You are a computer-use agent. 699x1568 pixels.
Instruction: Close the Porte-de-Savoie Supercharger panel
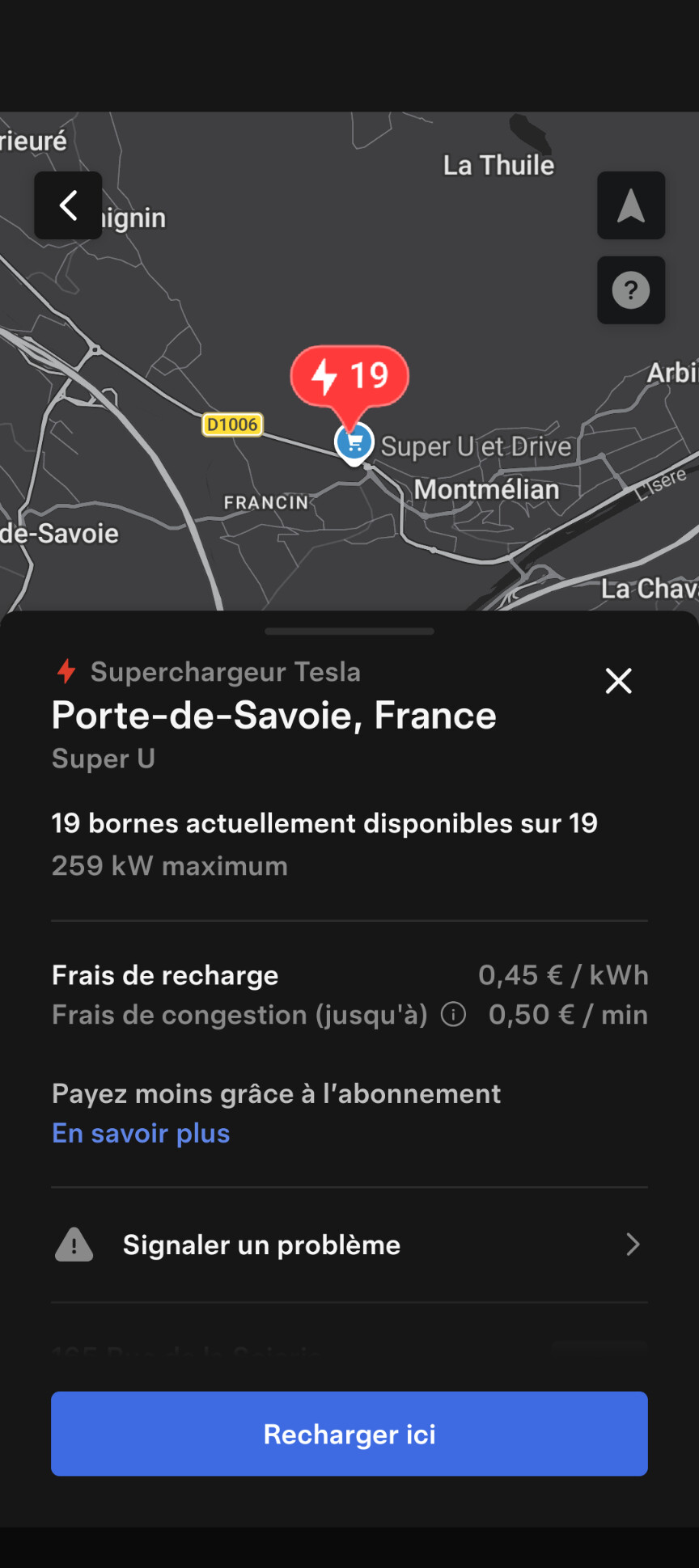(x=619, y=681)
